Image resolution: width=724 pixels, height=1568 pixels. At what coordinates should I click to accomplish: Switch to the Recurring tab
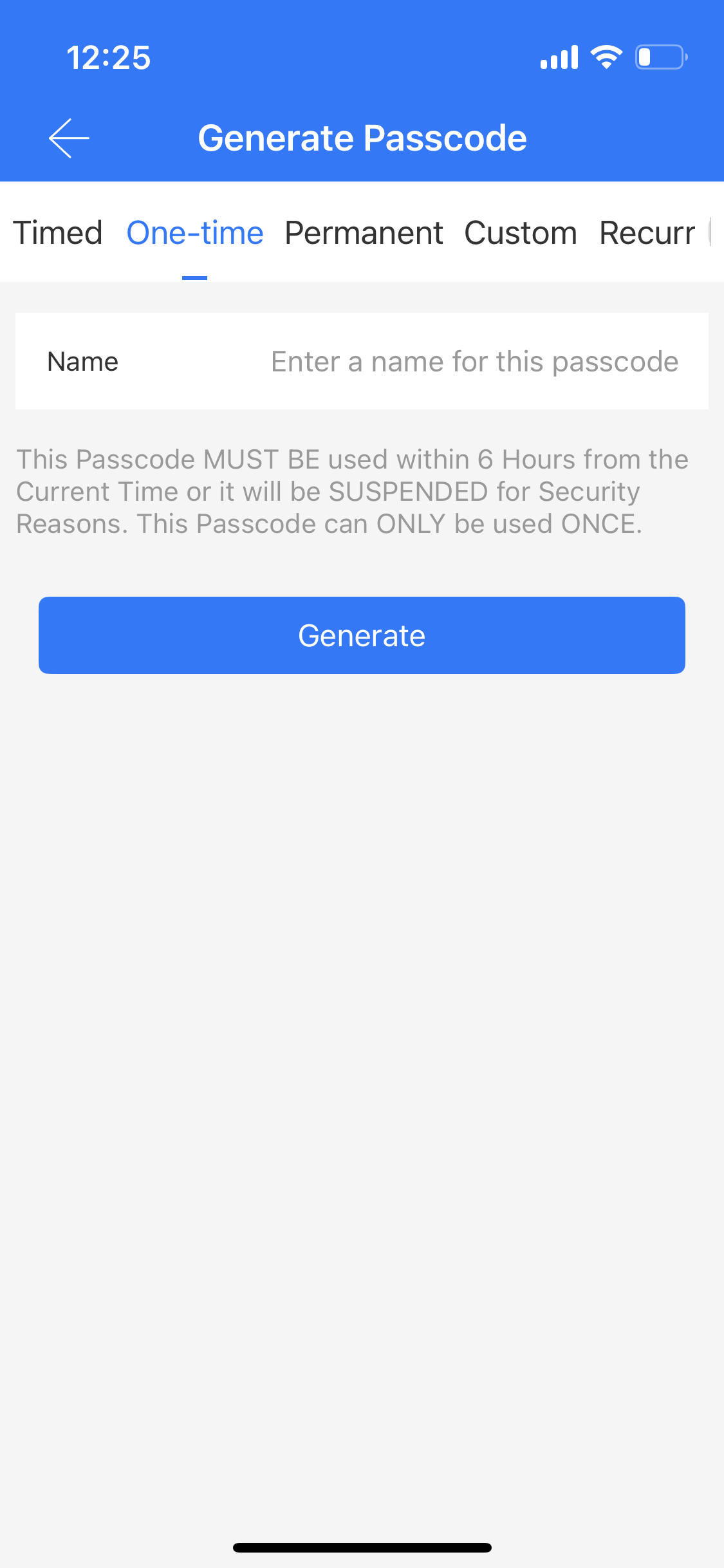coord(647,233)
